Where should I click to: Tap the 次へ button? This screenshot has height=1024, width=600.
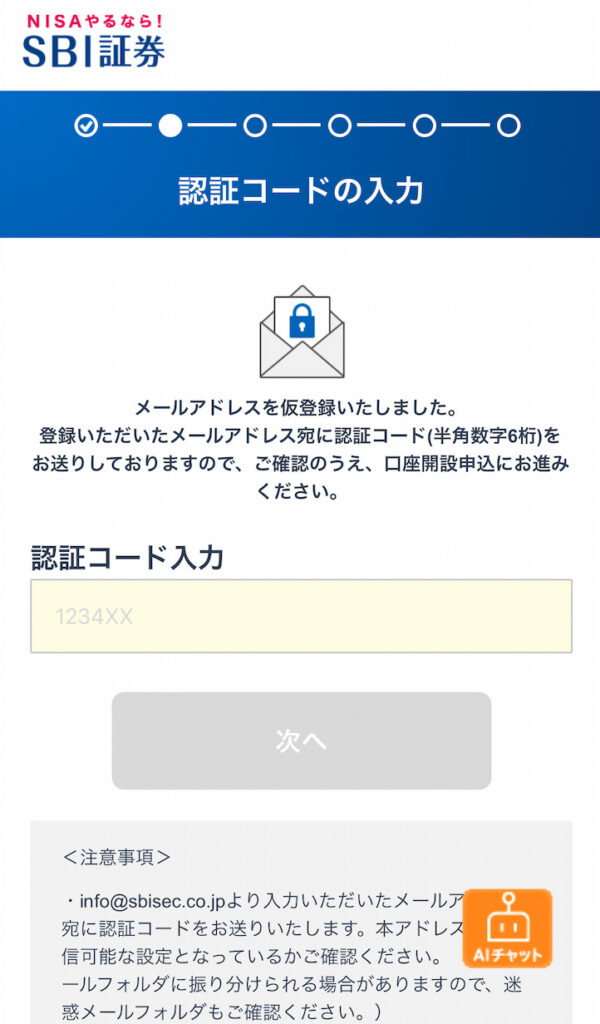click(x=301, y=741)
